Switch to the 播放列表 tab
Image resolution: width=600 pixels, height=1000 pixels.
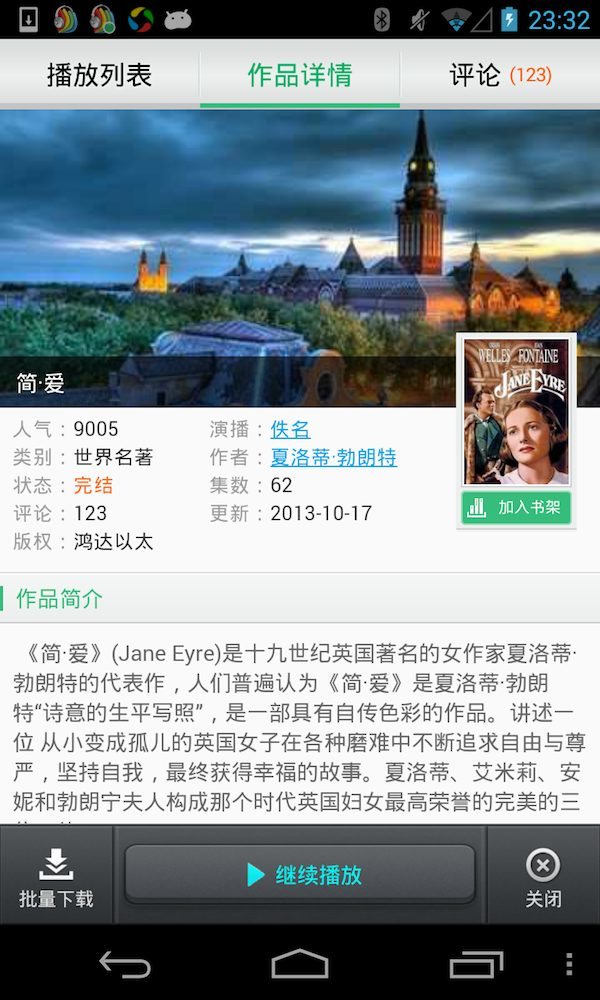click(99, 75)
